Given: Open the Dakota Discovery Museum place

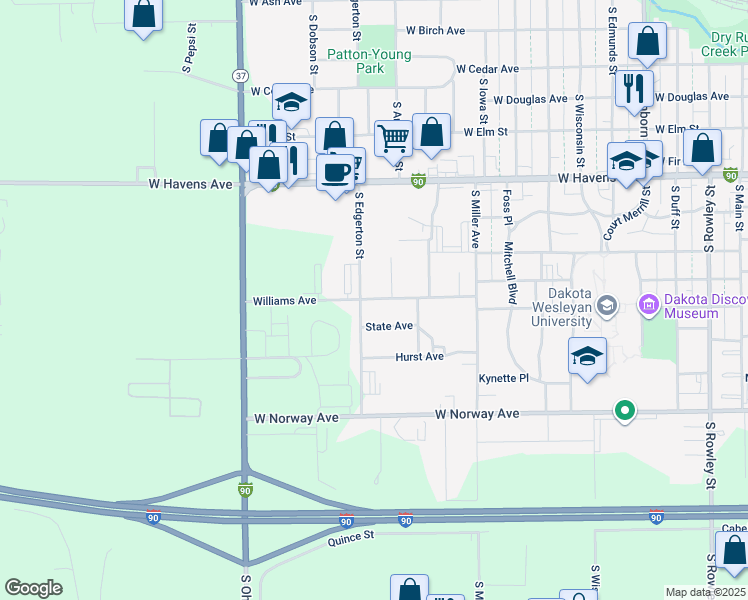Looking at the screenshot, I should coord(648,303).
